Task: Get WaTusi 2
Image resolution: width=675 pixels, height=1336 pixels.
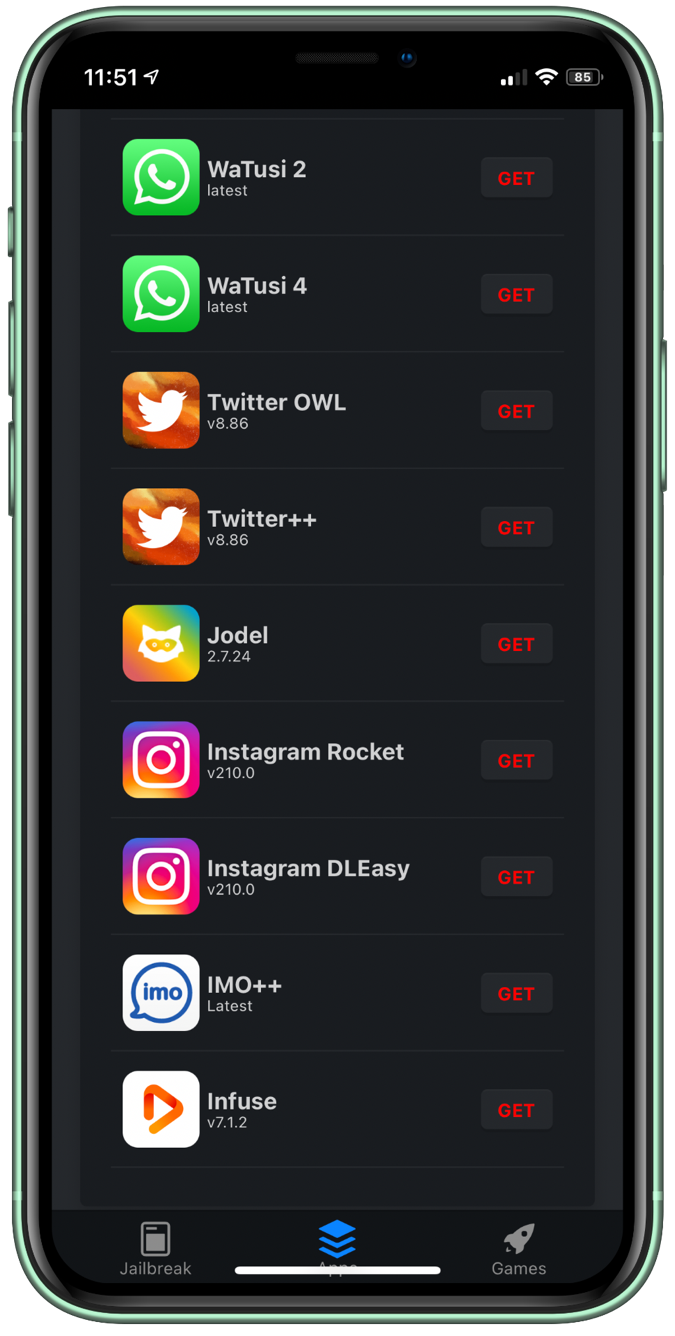Action: tap(516, 178)
